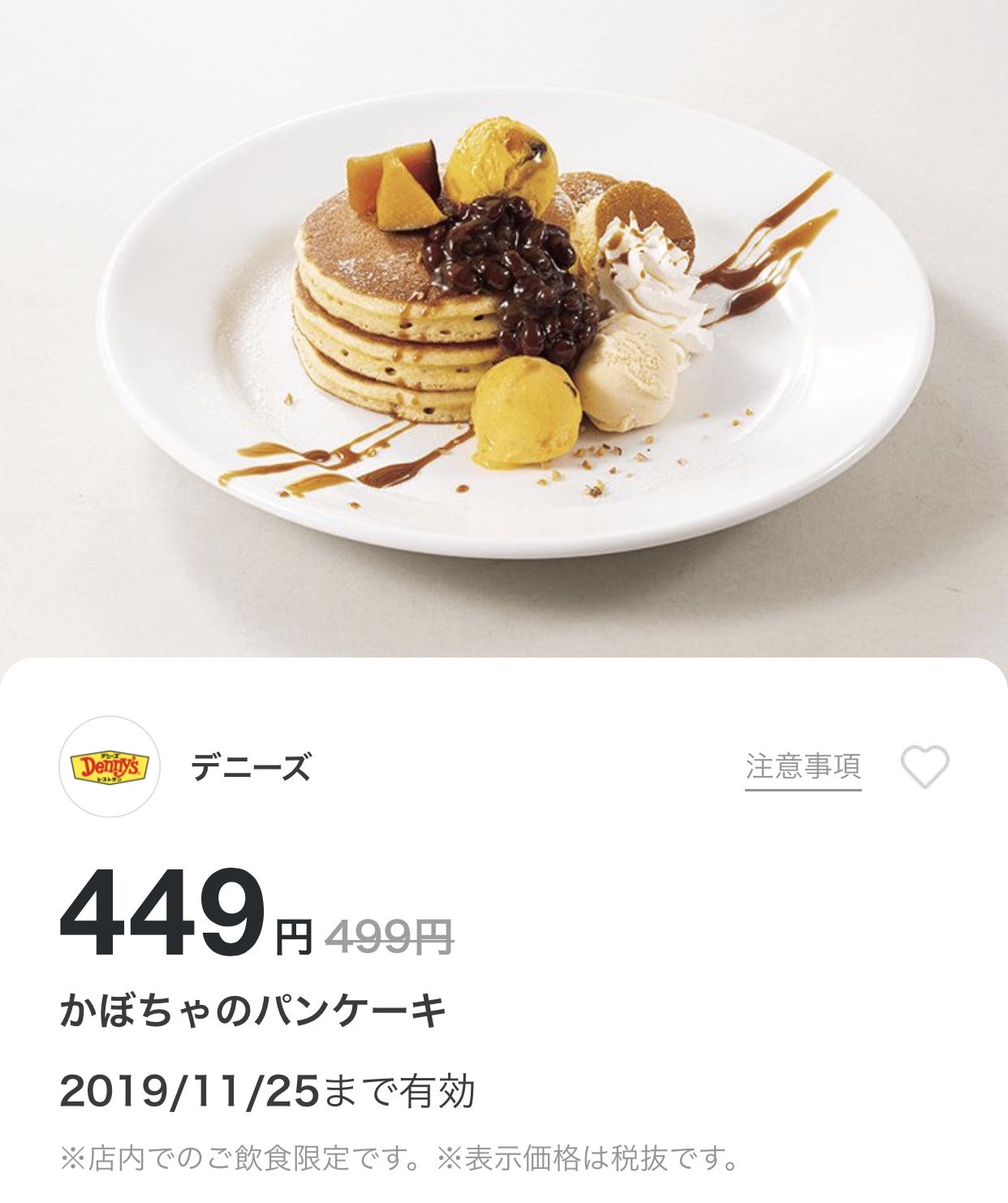
Task: Open the 注意事項 notes link
Action: point(803,767)
